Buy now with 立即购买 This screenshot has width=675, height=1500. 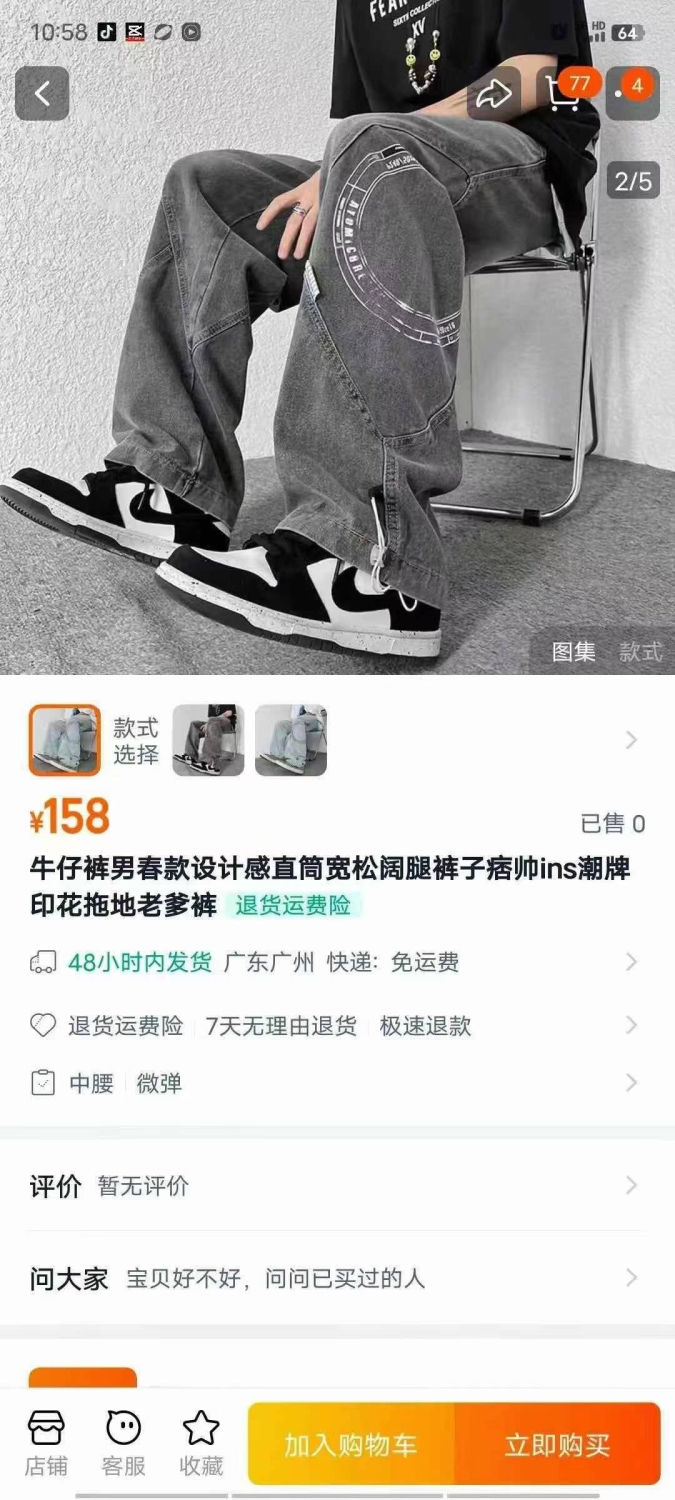click(558, 1444)
